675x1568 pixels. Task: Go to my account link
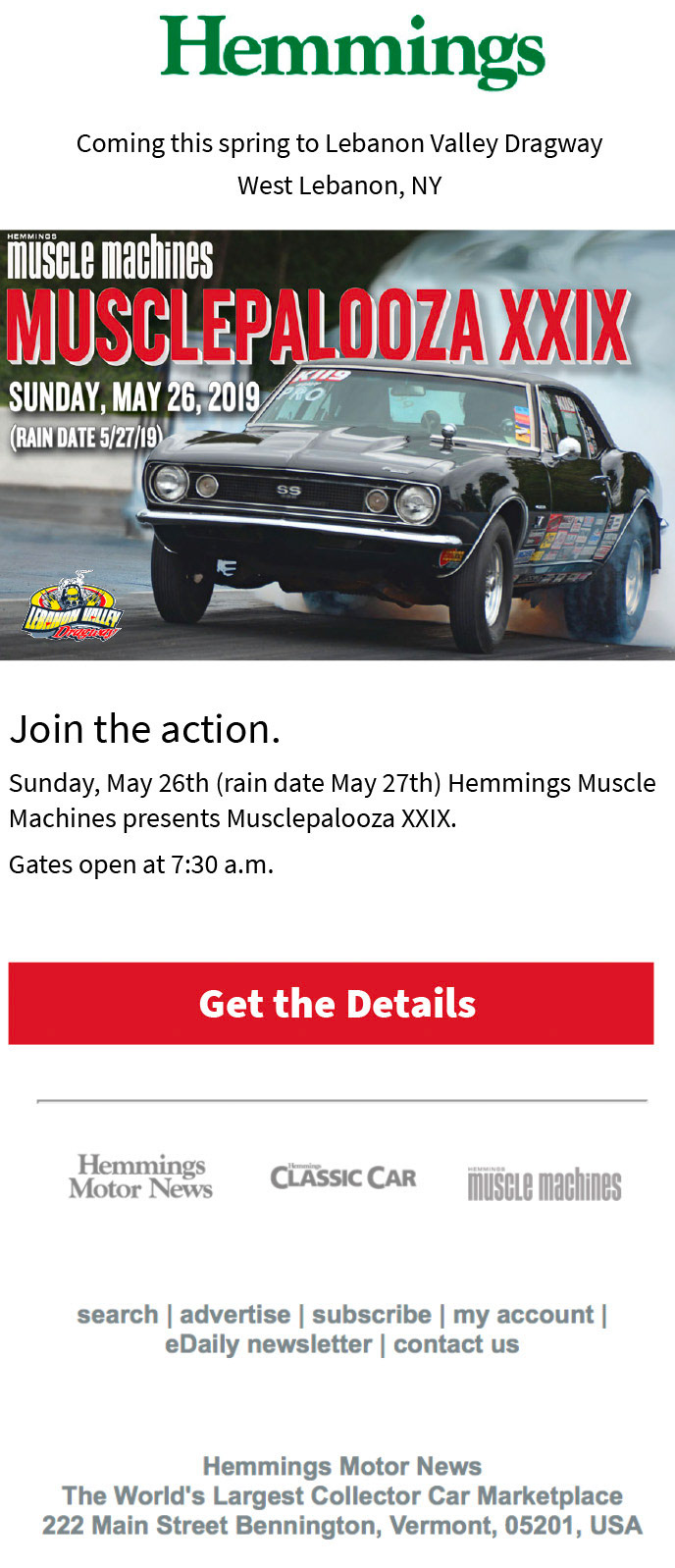pos(523,1314)
